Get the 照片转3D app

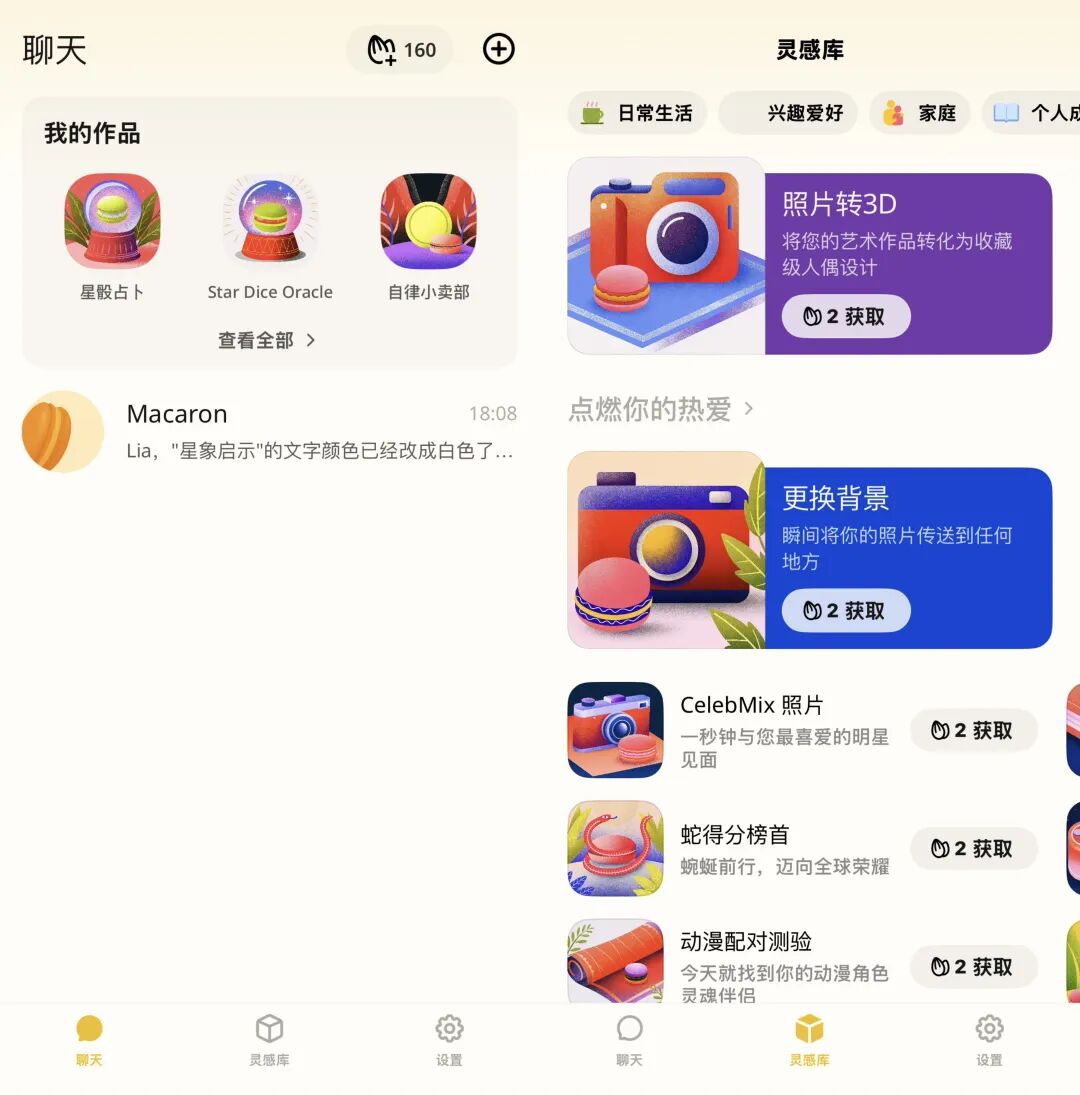pyautogui.click(x=846, y=317)
